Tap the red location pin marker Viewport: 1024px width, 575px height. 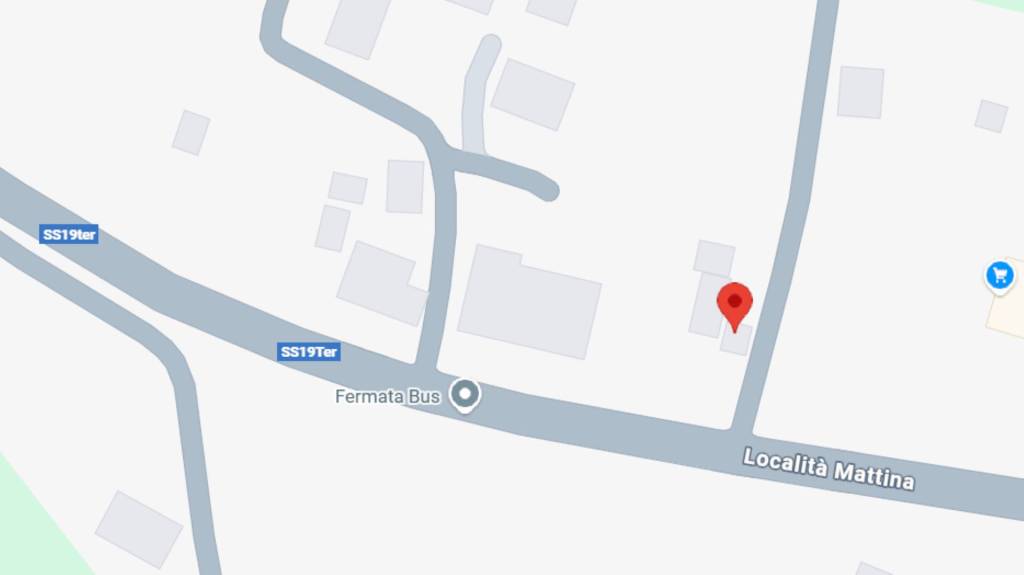735,303
